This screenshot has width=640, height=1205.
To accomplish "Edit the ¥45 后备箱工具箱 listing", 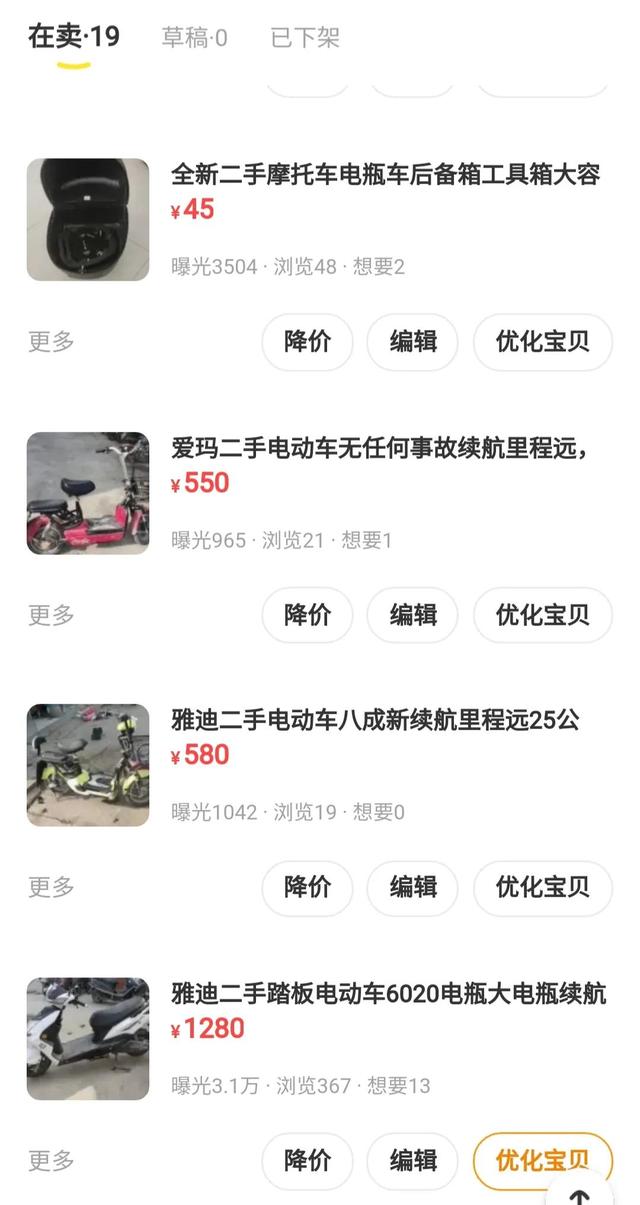I will (x=412, y=341).
